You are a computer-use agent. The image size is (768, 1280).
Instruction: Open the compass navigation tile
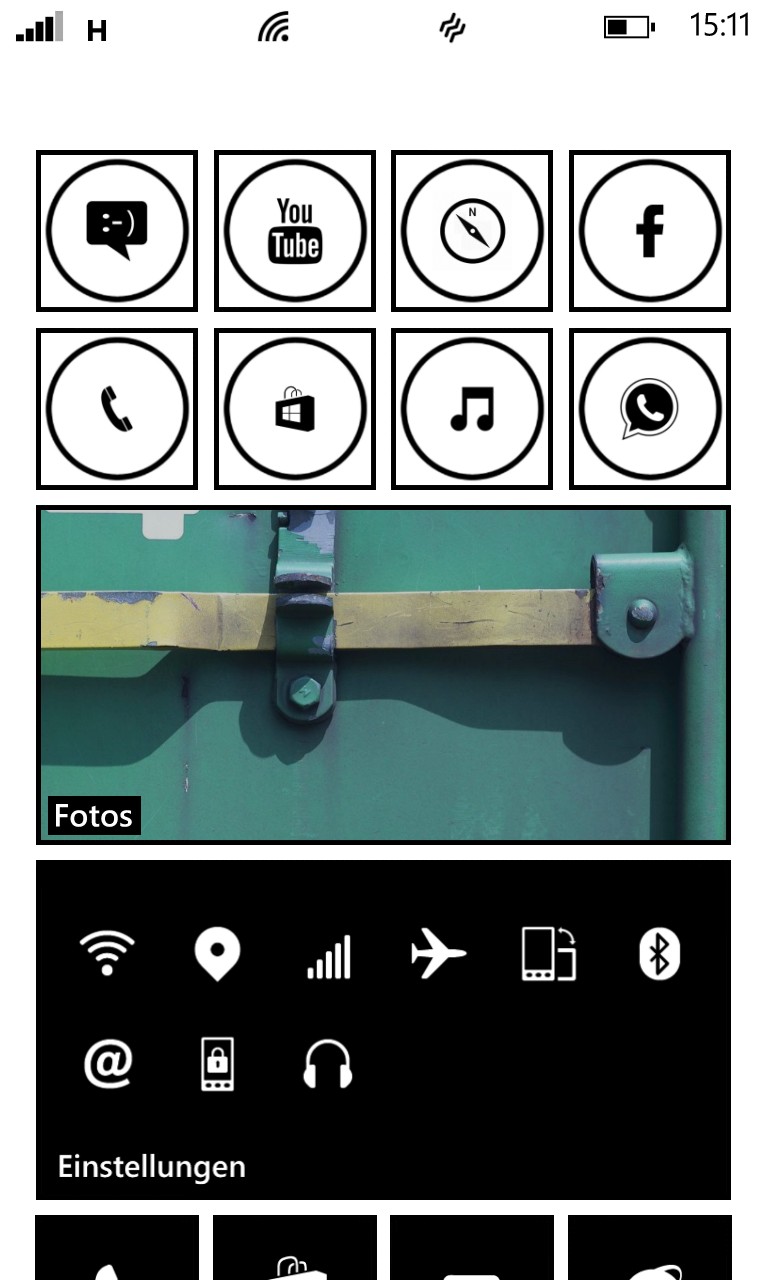(472, 231)
